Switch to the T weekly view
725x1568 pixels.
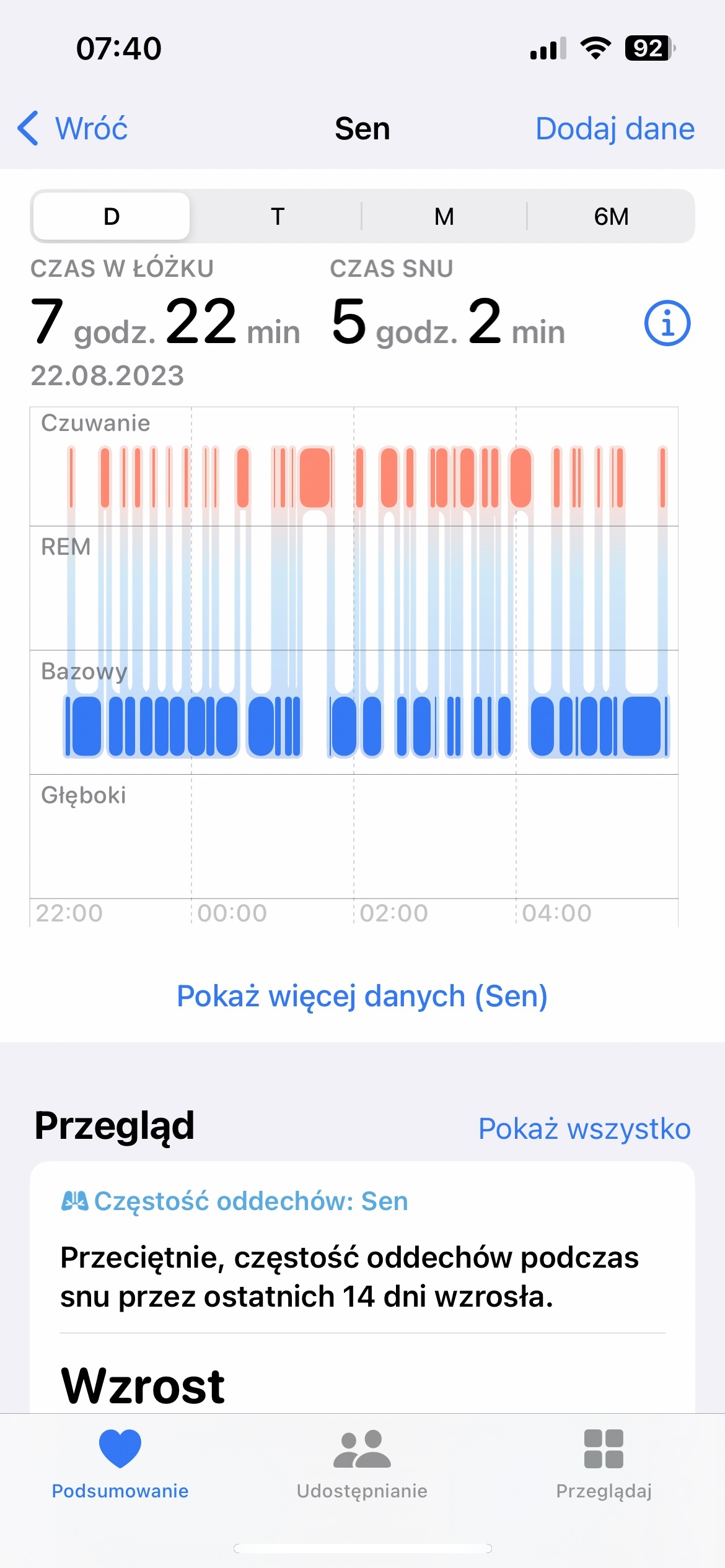[277, 217]
